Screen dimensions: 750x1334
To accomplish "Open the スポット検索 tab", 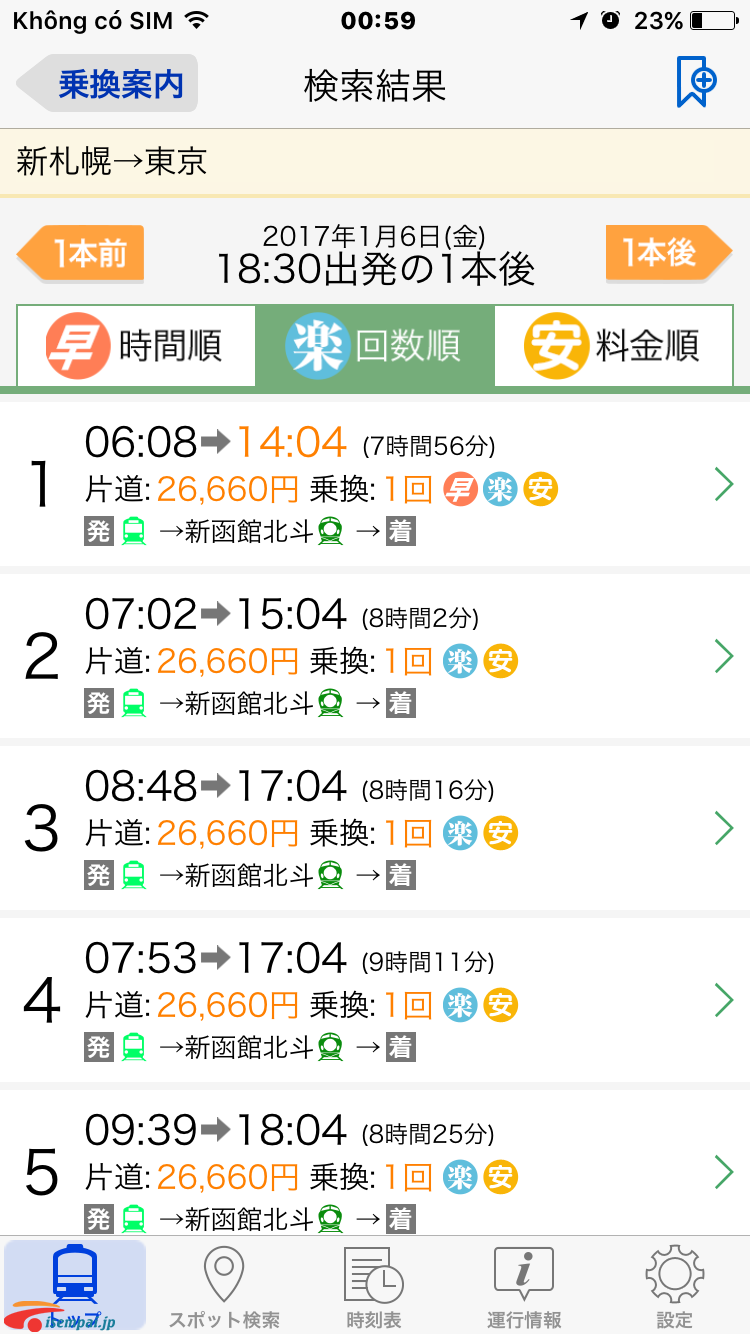I will pos(224,1286).
